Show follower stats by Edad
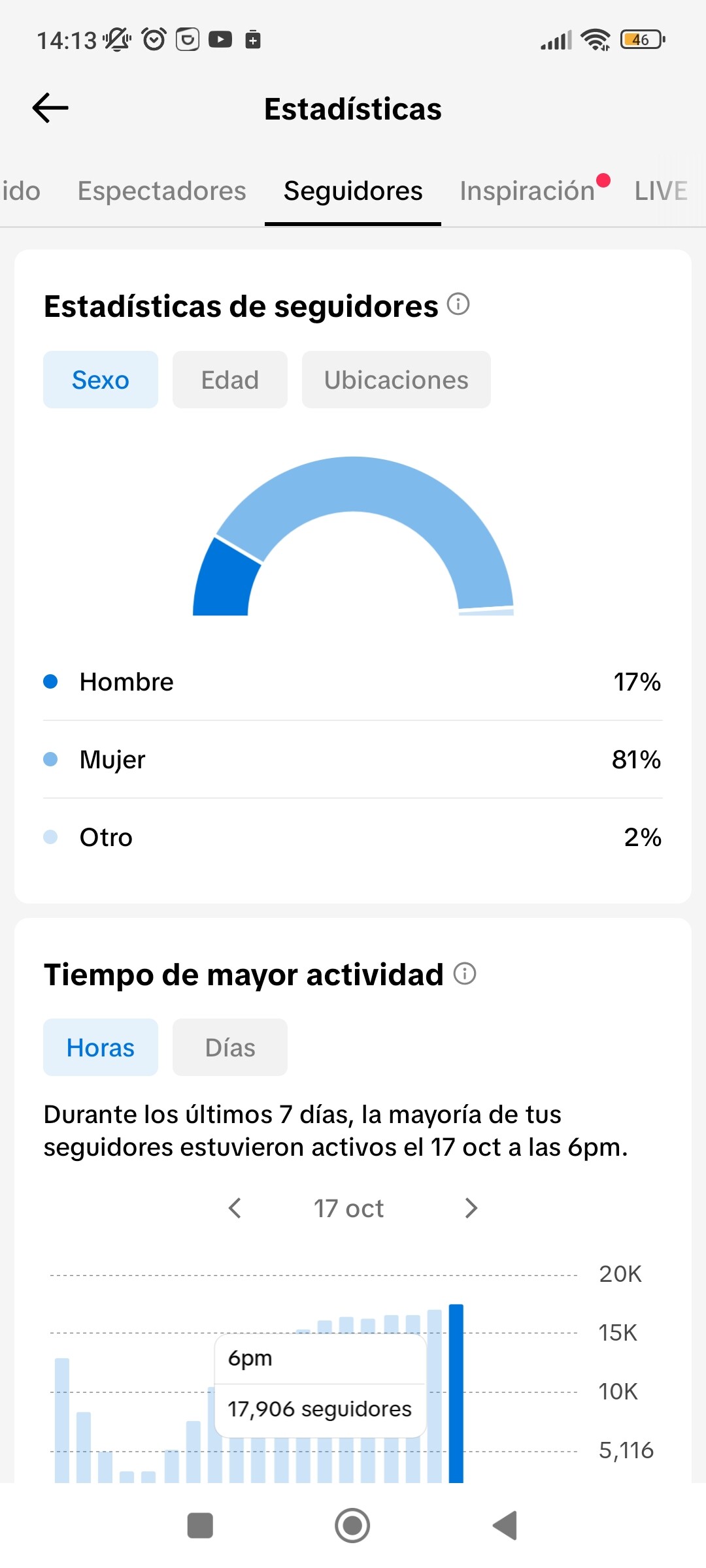The width and height of the screenshot is (706, 1568). pyautogui.click(x=230, y=380)
